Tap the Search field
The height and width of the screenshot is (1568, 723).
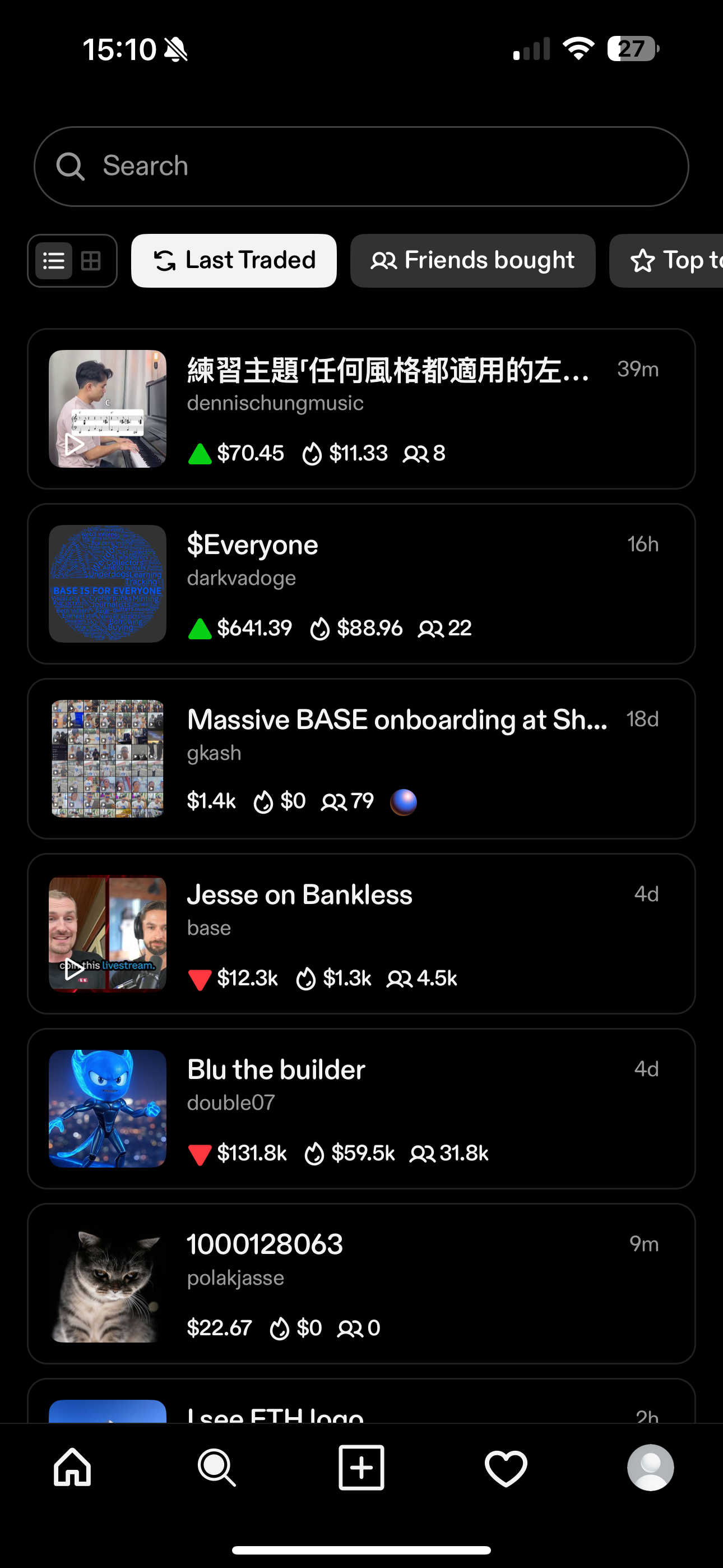point(361,166)
